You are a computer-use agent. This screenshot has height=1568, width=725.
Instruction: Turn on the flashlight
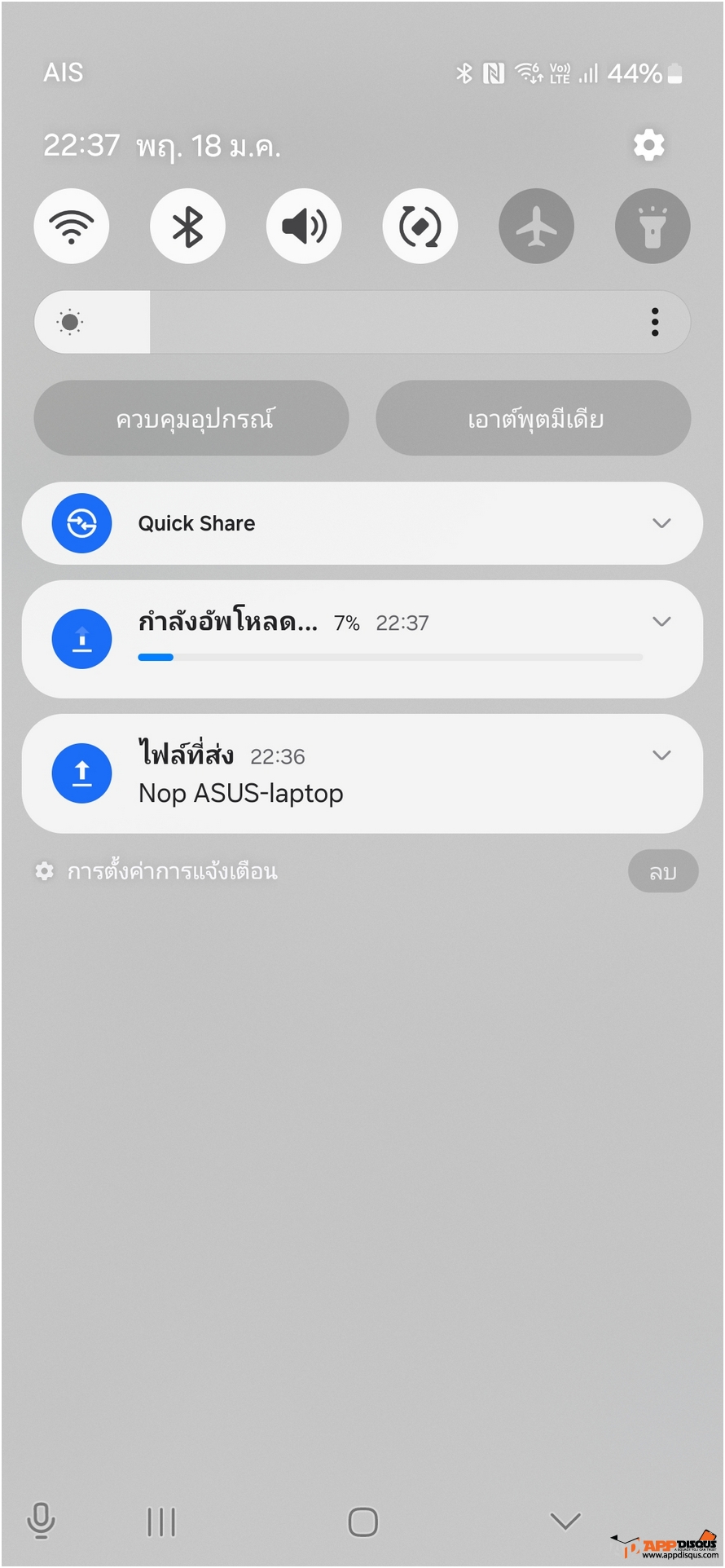click(652, 226)
